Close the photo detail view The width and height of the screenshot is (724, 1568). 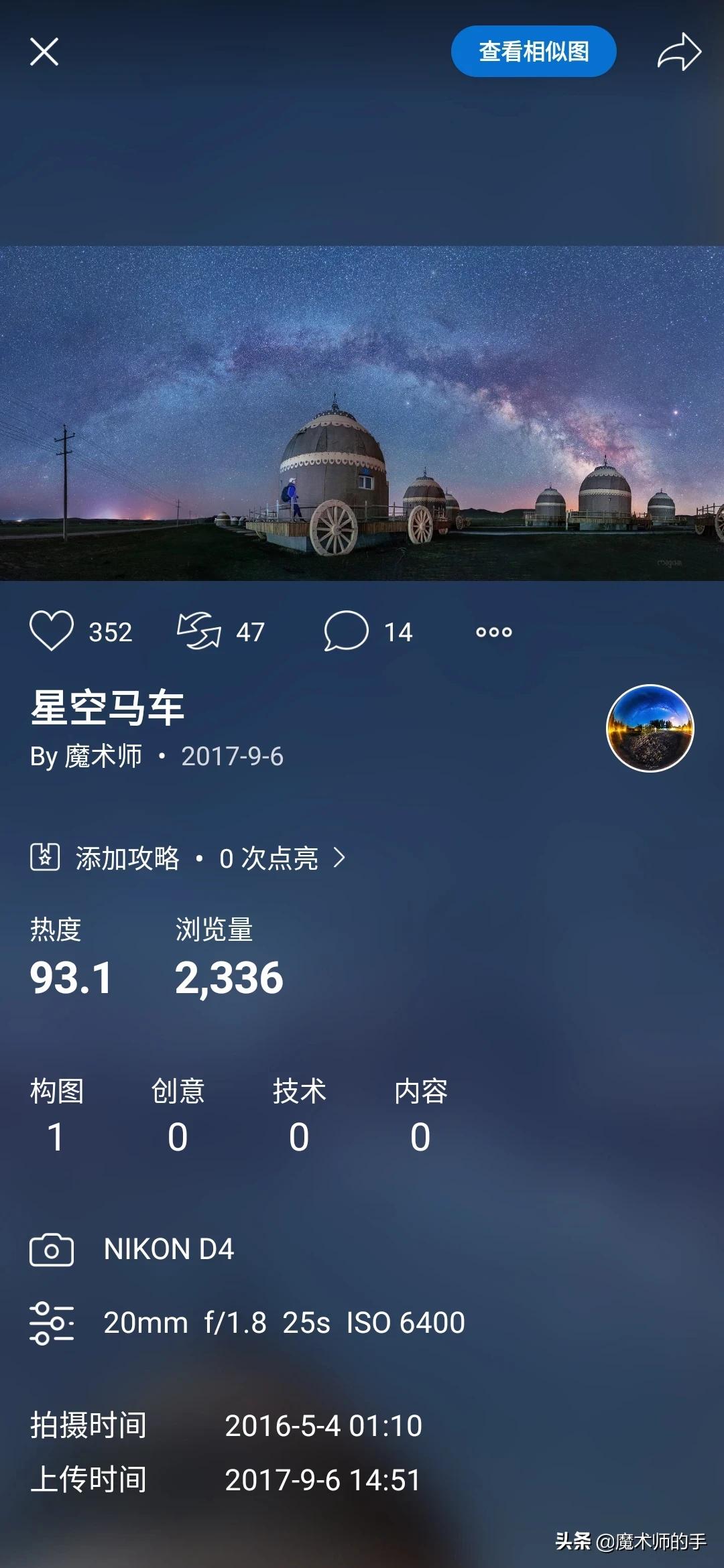click(44, 52)
